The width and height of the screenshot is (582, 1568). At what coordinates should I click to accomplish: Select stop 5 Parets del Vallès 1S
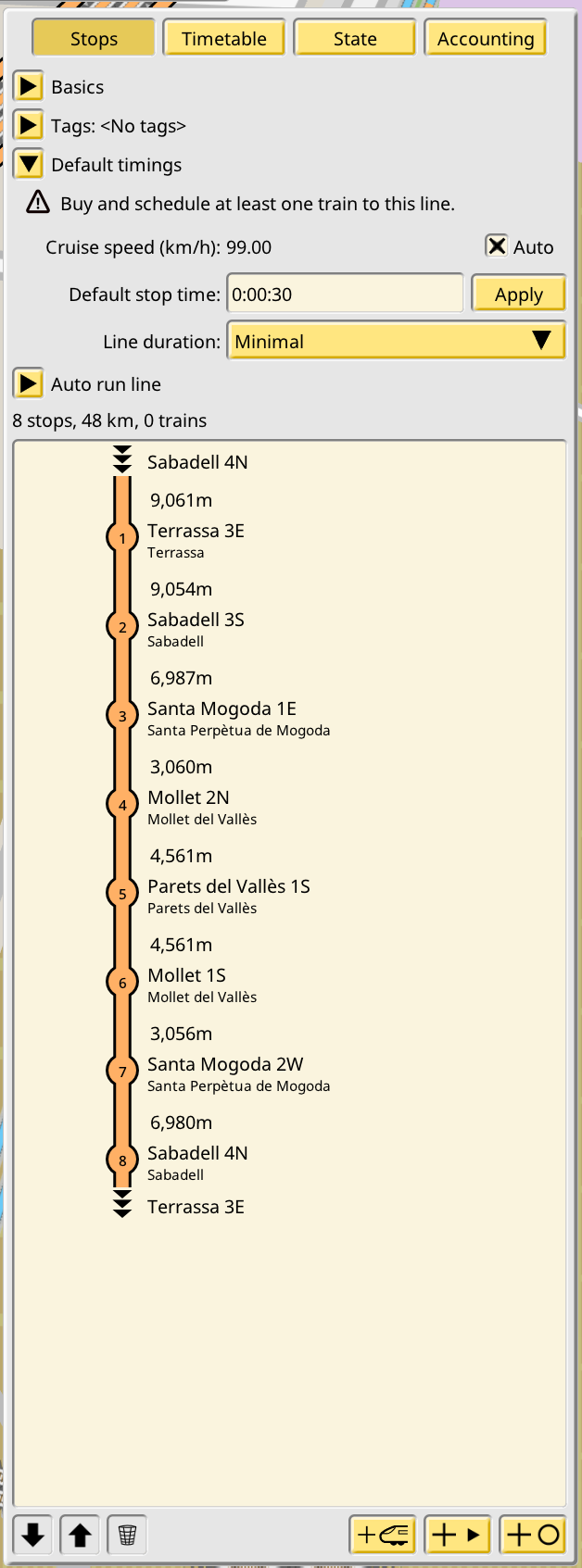[228, 887]
